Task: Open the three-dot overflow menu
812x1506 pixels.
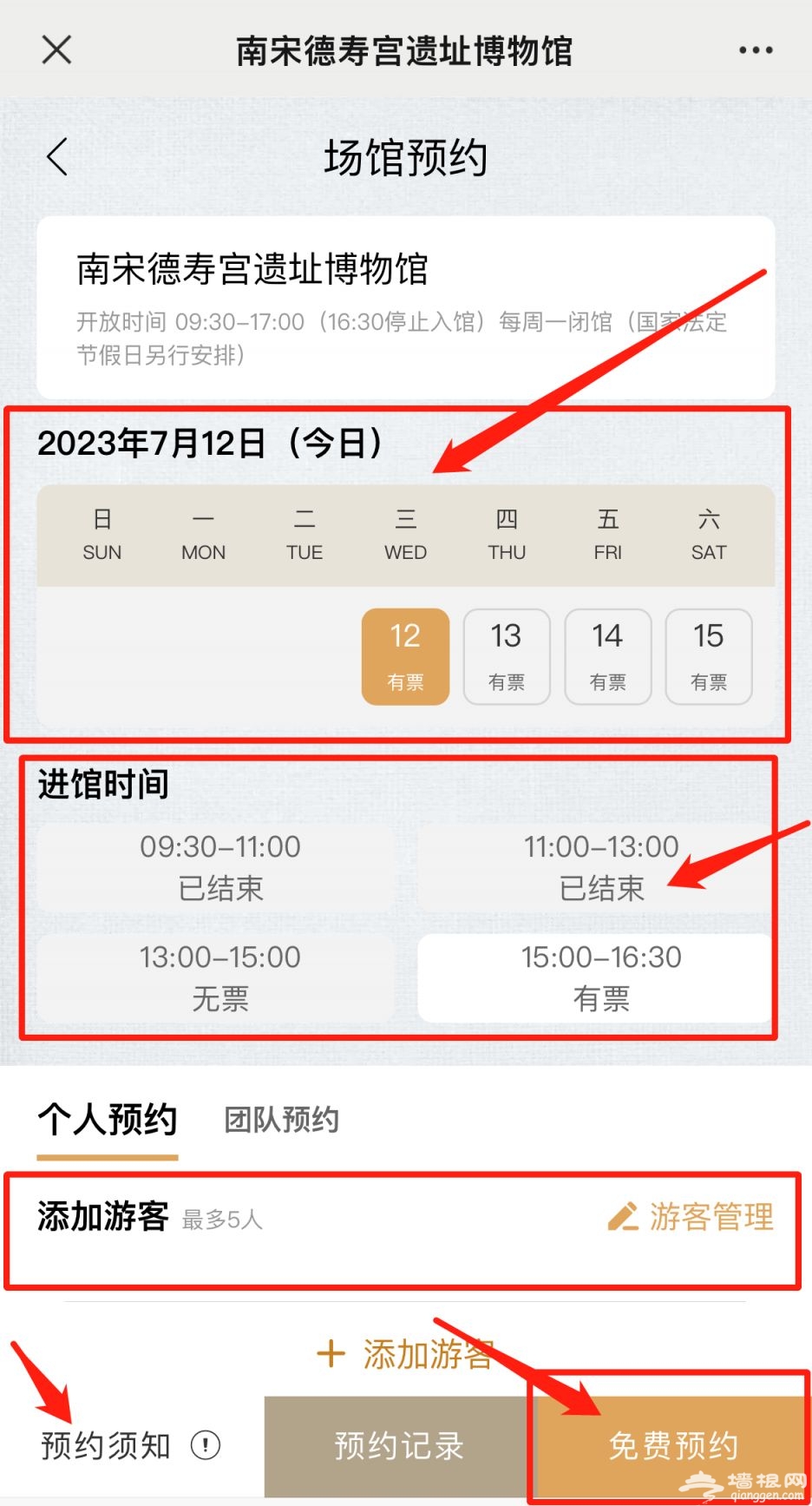Action: point(756,50)
